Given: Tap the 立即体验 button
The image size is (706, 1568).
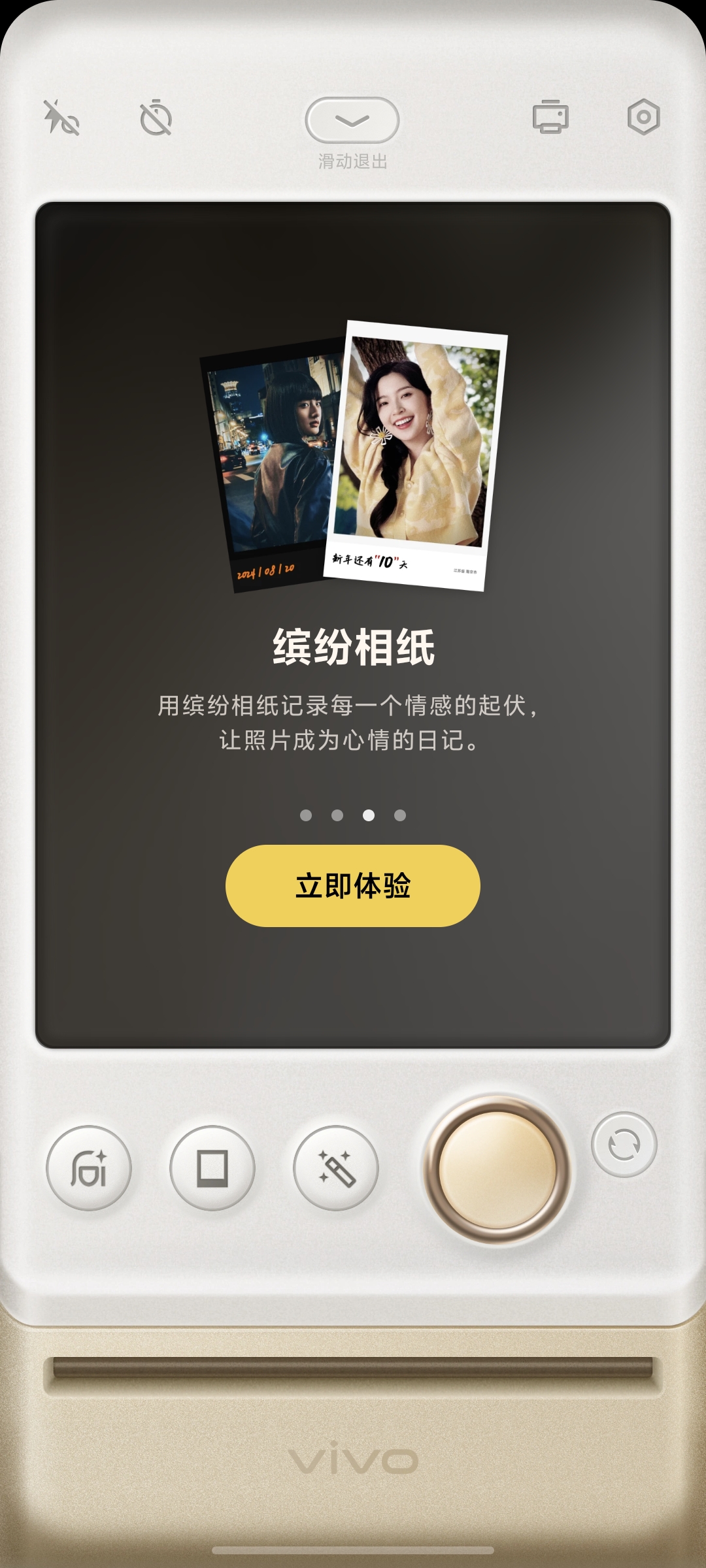Looking at the screenshot, I should [353, 885].
